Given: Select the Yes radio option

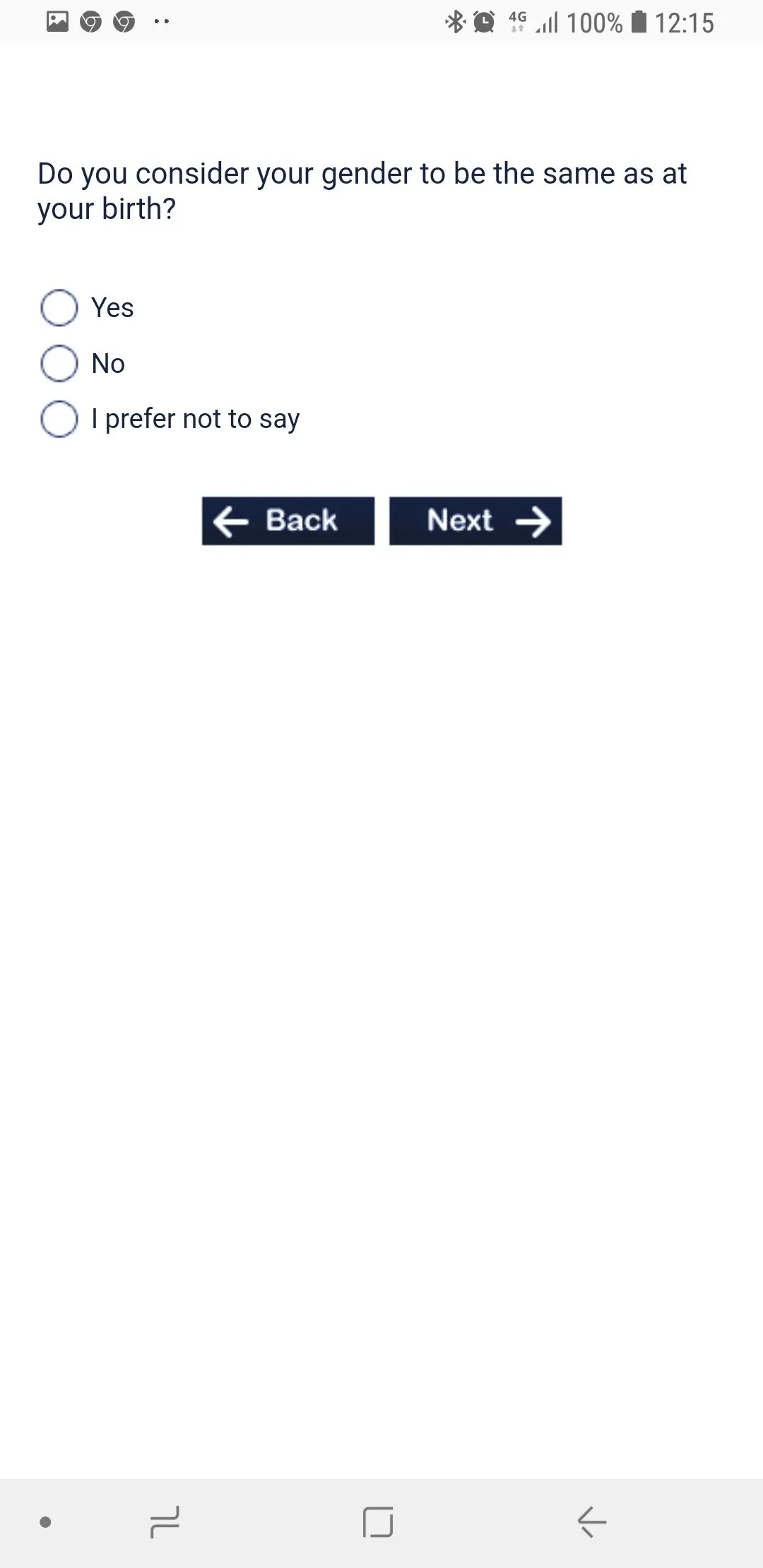Looking at the screenshot, I should coord(59,308).
